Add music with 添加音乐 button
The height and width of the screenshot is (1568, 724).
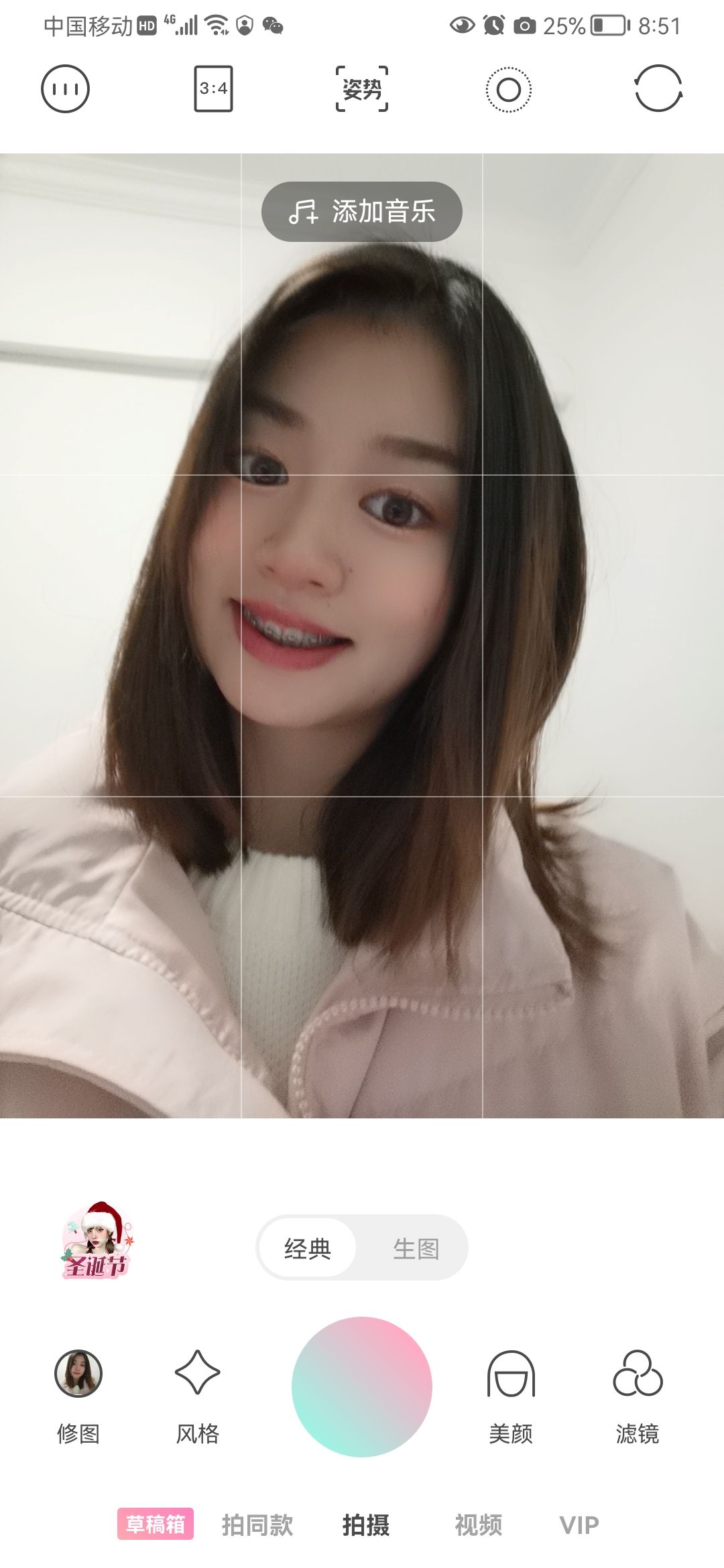point(361,212)
